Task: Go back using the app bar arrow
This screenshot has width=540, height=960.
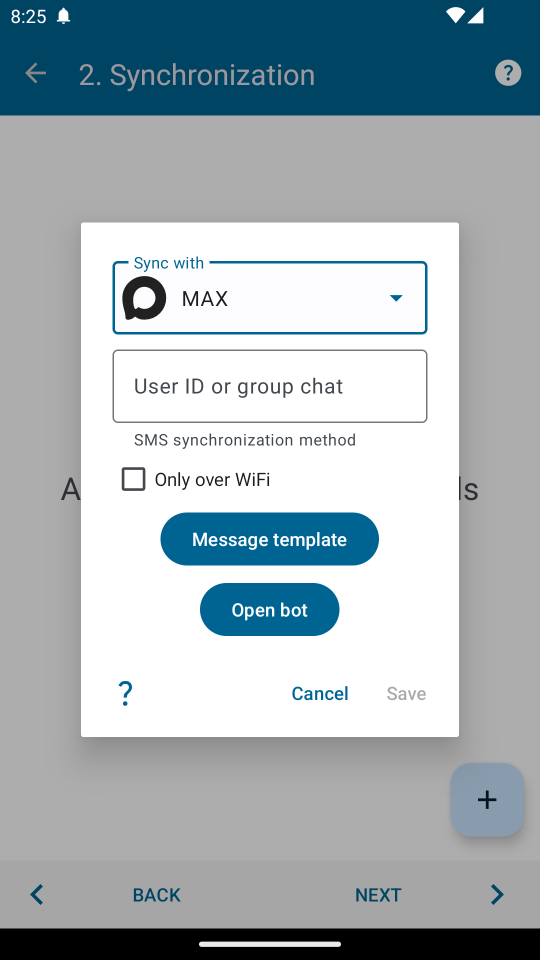Action: pos(36,73)
